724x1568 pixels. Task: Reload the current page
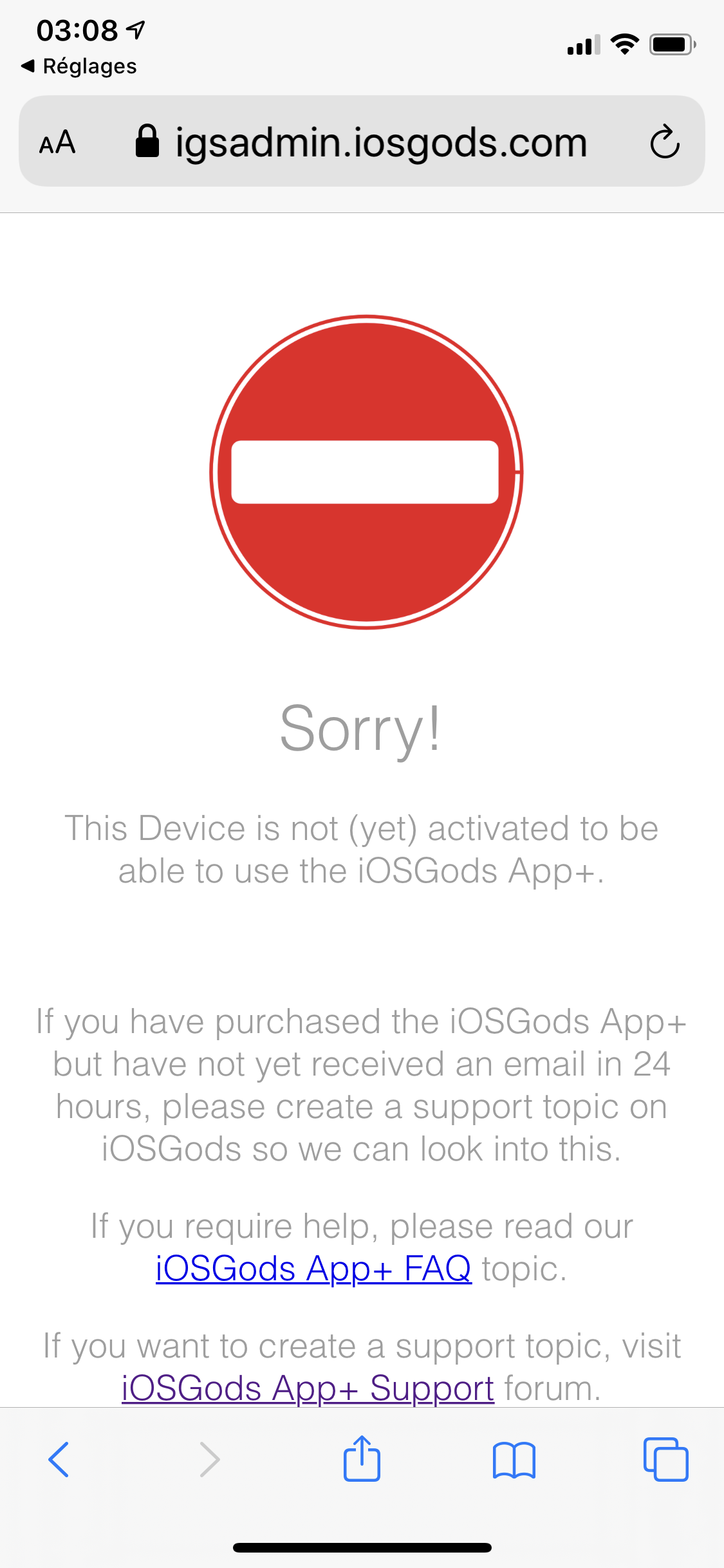tap(664, 142)
